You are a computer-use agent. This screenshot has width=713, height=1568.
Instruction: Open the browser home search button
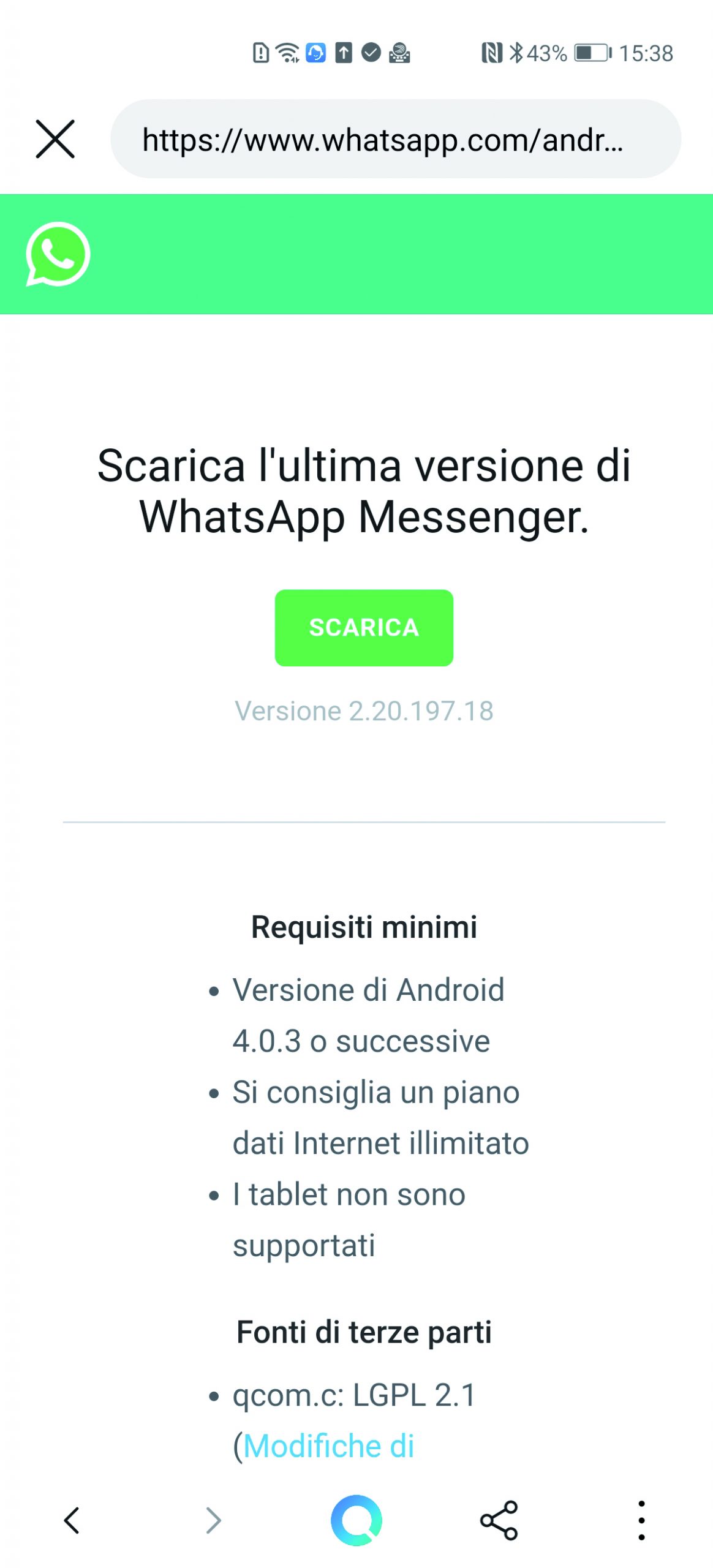tap(356, 1520)
